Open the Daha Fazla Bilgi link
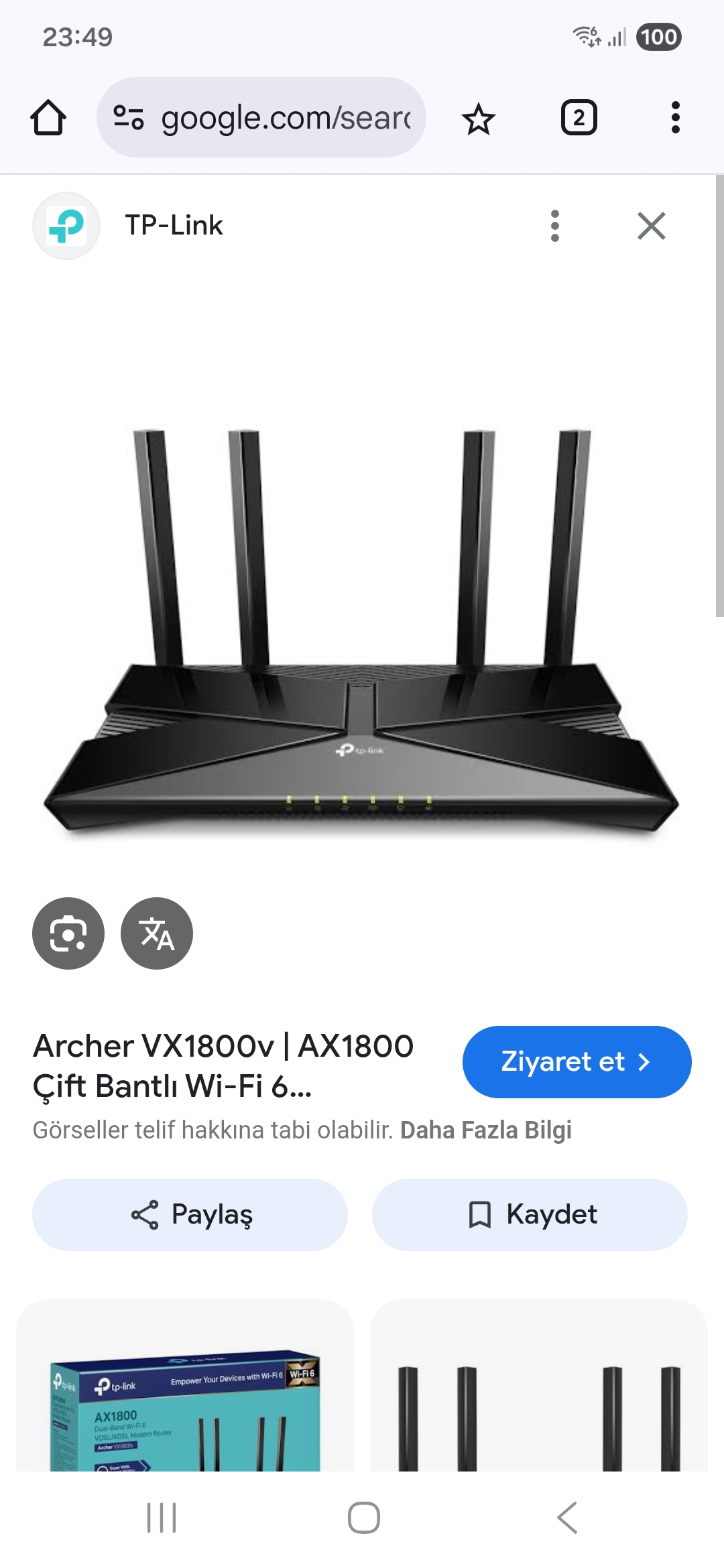 click(485, 1130)
